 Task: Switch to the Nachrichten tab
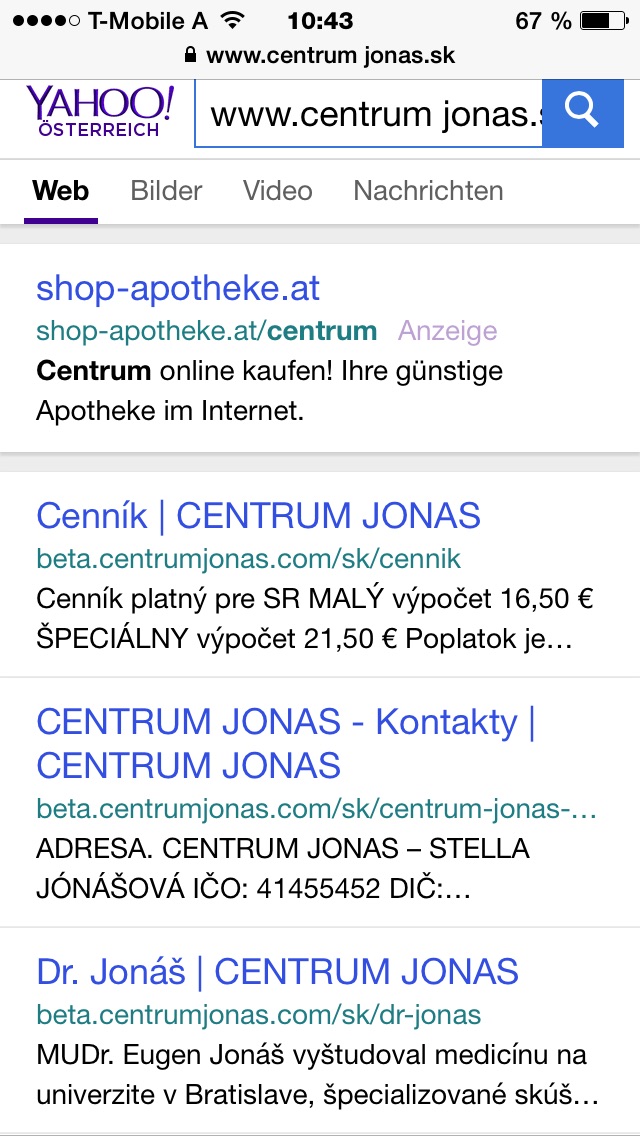428,190
